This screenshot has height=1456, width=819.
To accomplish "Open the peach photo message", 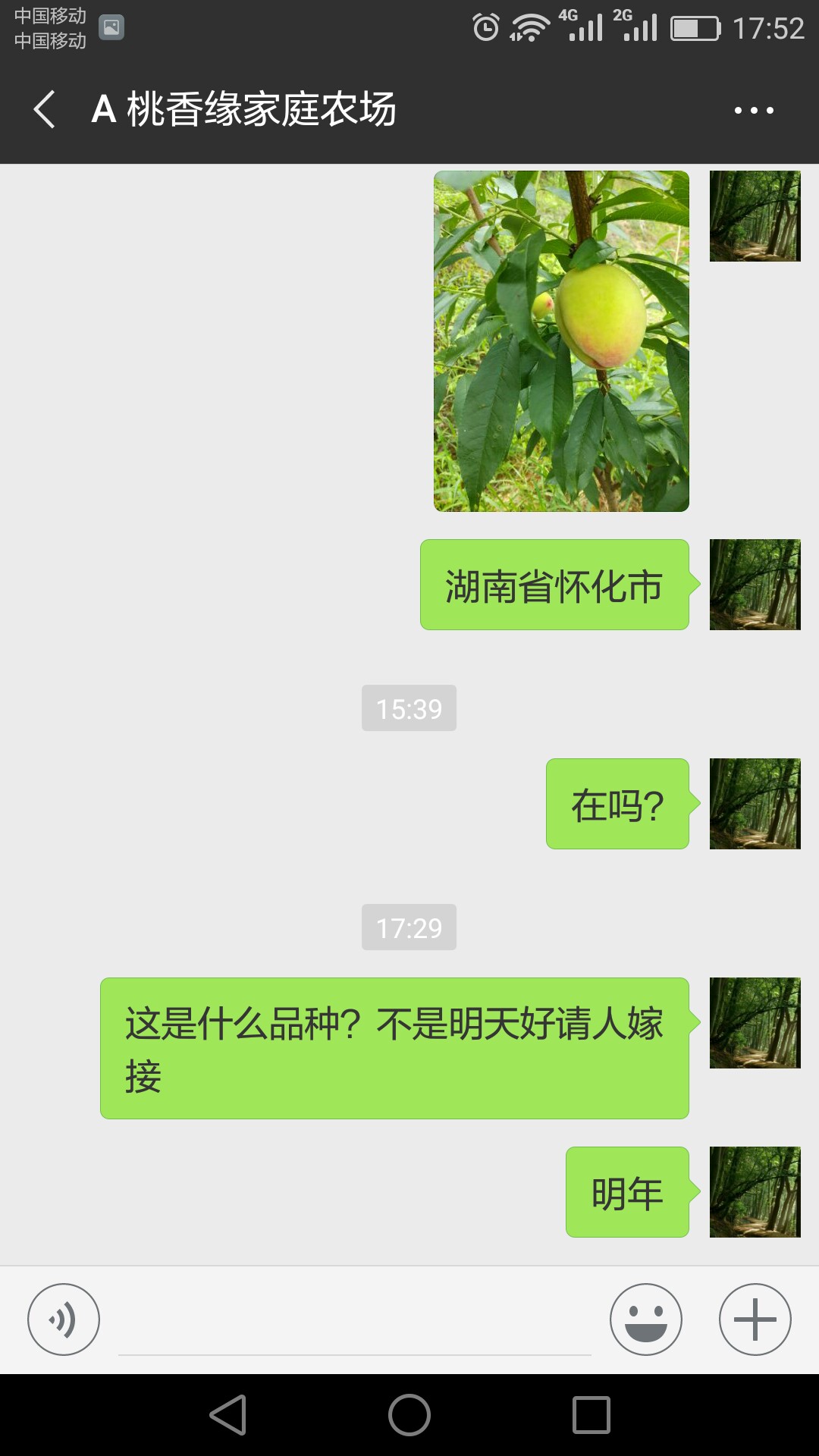I will pos(561,340).
